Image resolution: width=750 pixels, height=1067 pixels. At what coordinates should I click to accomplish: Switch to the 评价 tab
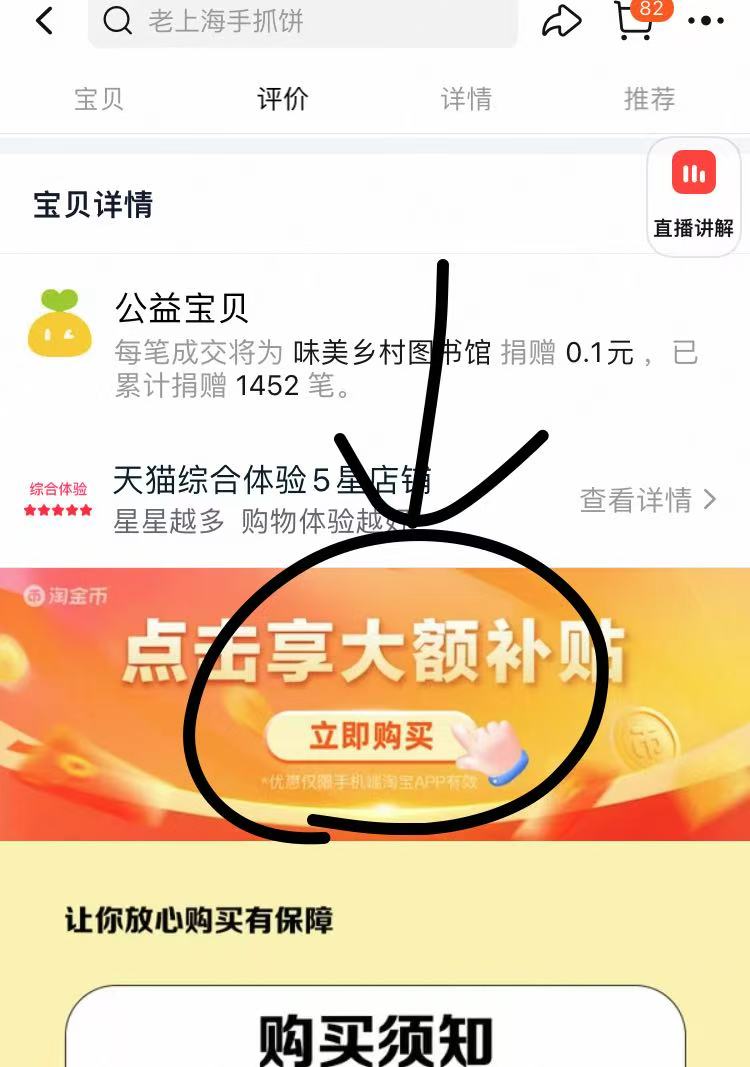(x=282, y=99)
